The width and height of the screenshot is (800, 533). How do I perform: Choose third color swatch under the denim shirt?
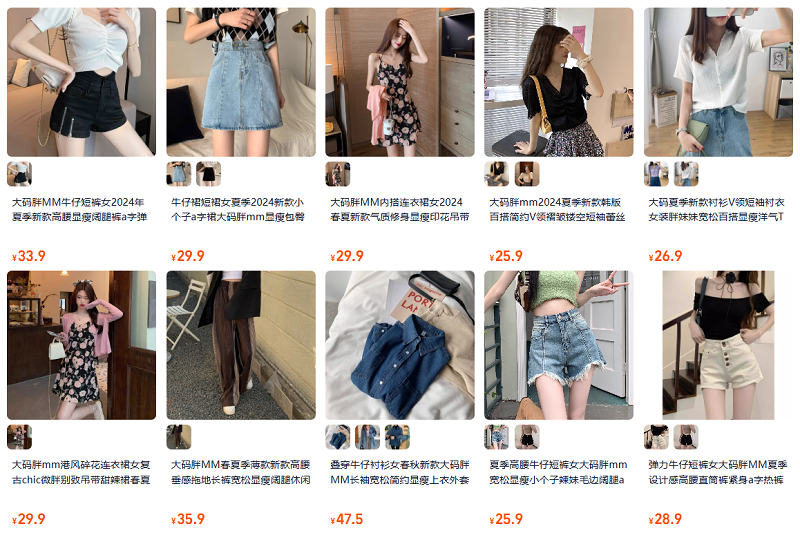tap(397, 437)
